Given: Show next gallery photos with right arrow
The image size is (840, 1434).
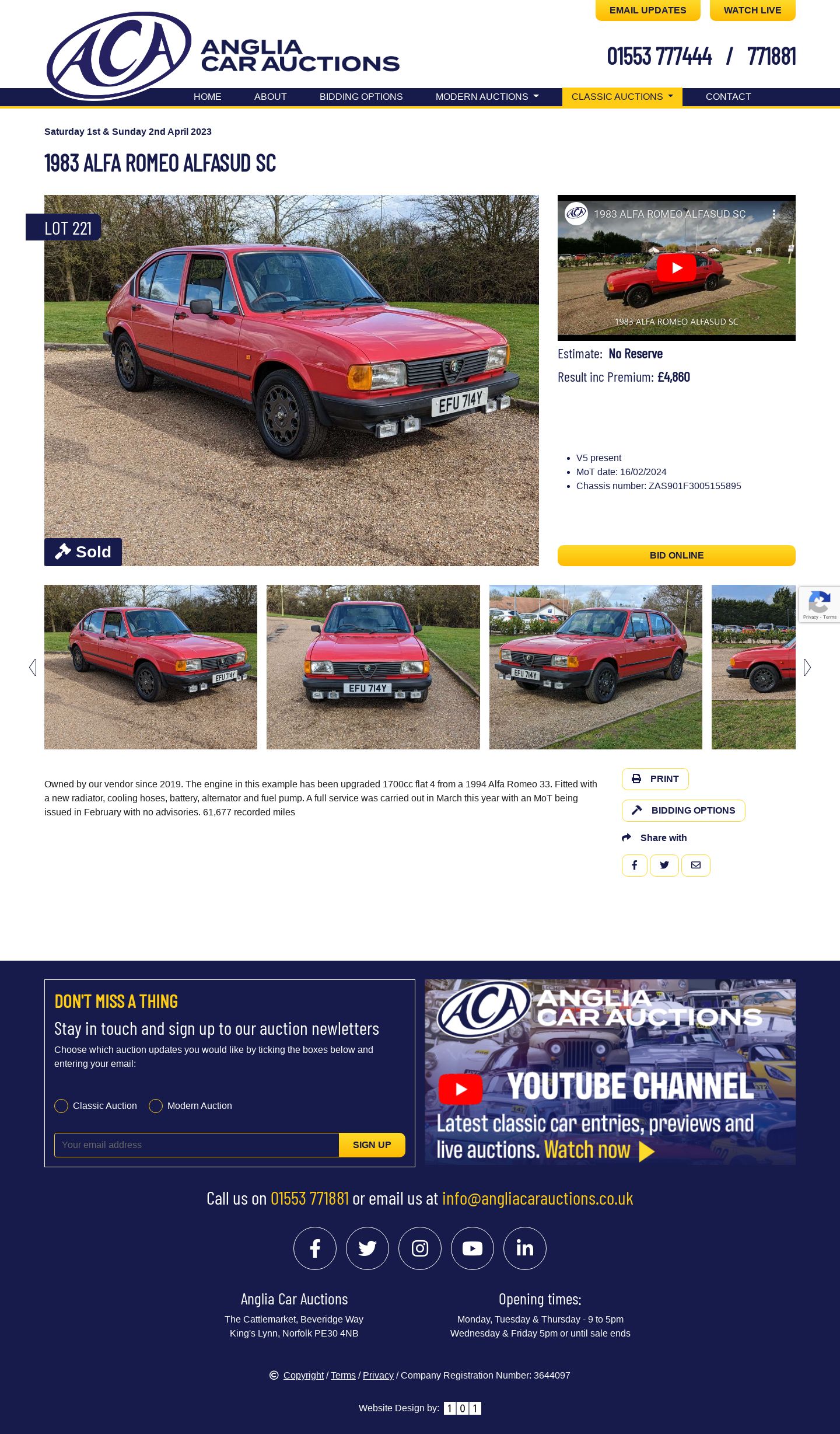Looking at the screenshot, I should [x=807, y=667].
